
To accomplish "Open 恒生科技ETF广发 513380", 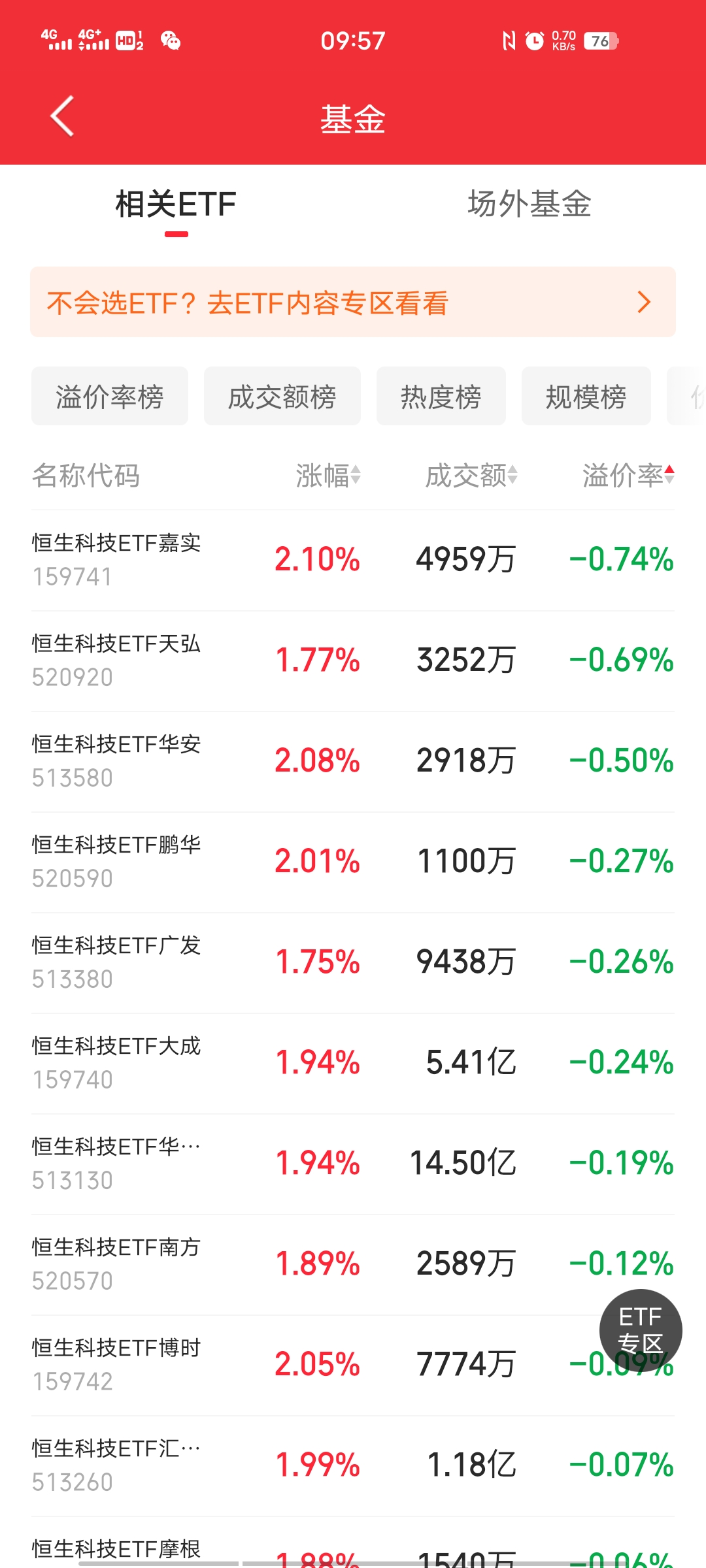I will point(116,962).
